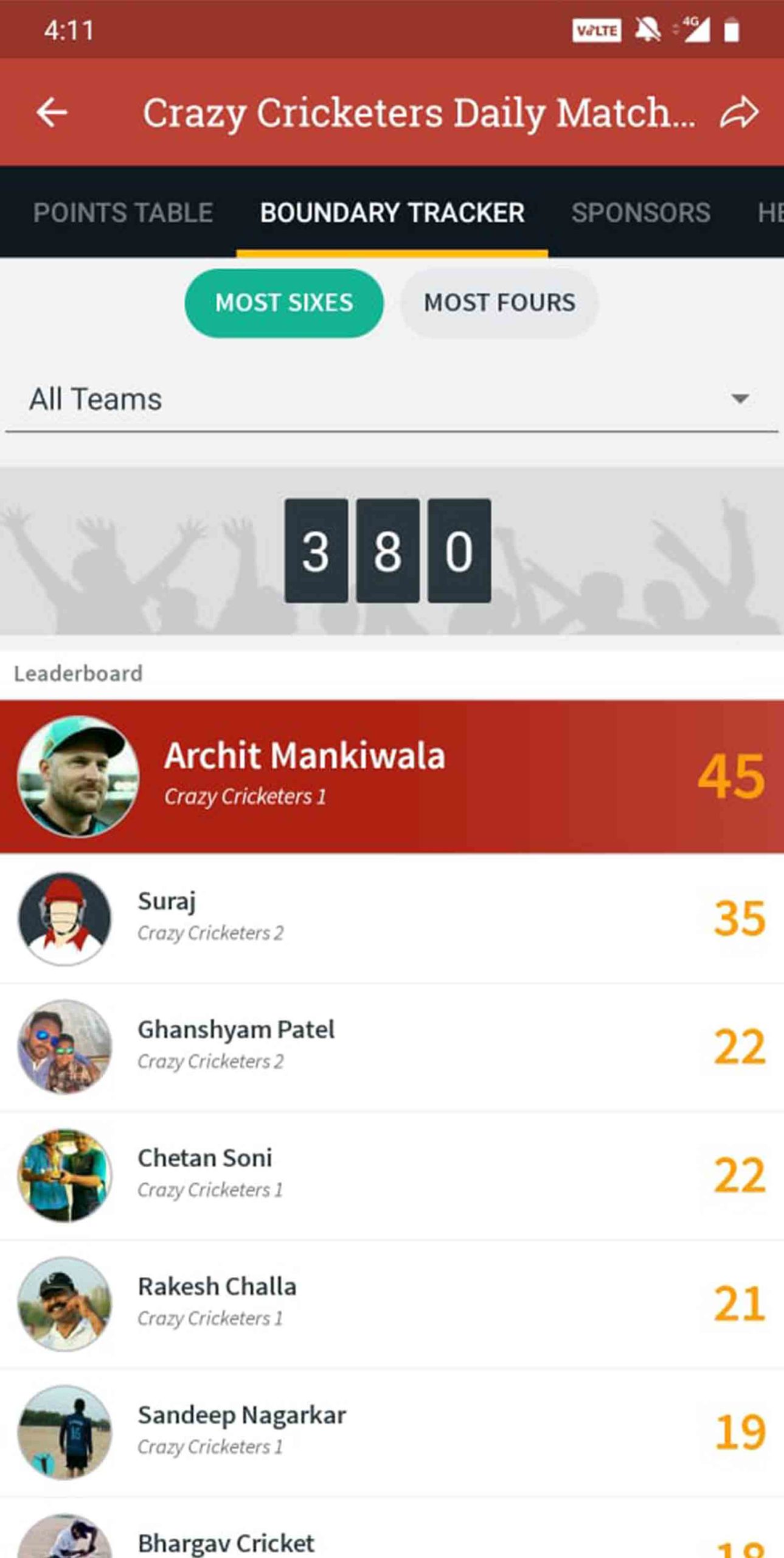Enable the Boundary Tracker filter pill
This screenshot has width=784, height=1558.
tap(283, 302)
